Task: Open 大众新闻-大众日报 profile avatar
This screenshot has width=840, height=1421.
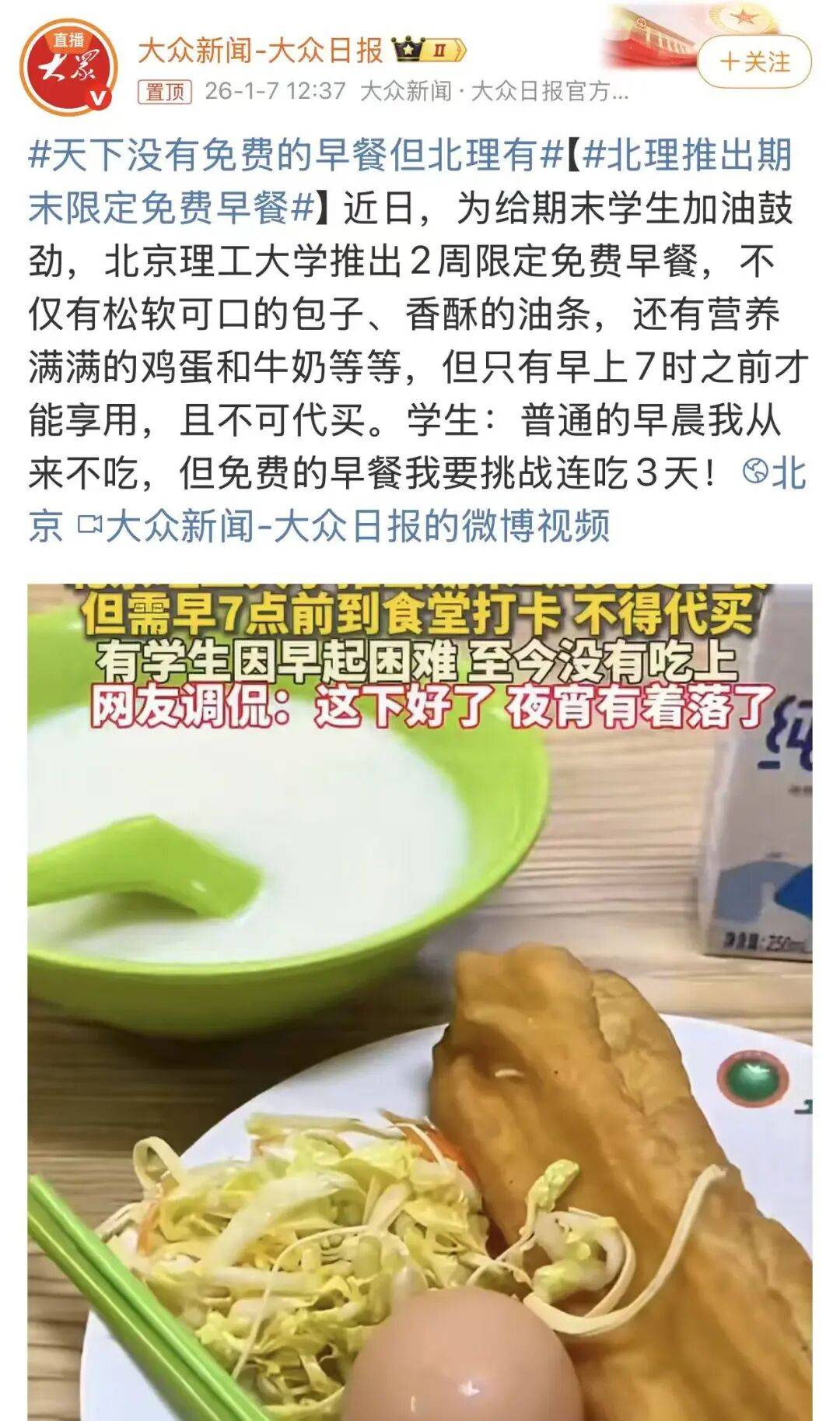Action: 69,67
